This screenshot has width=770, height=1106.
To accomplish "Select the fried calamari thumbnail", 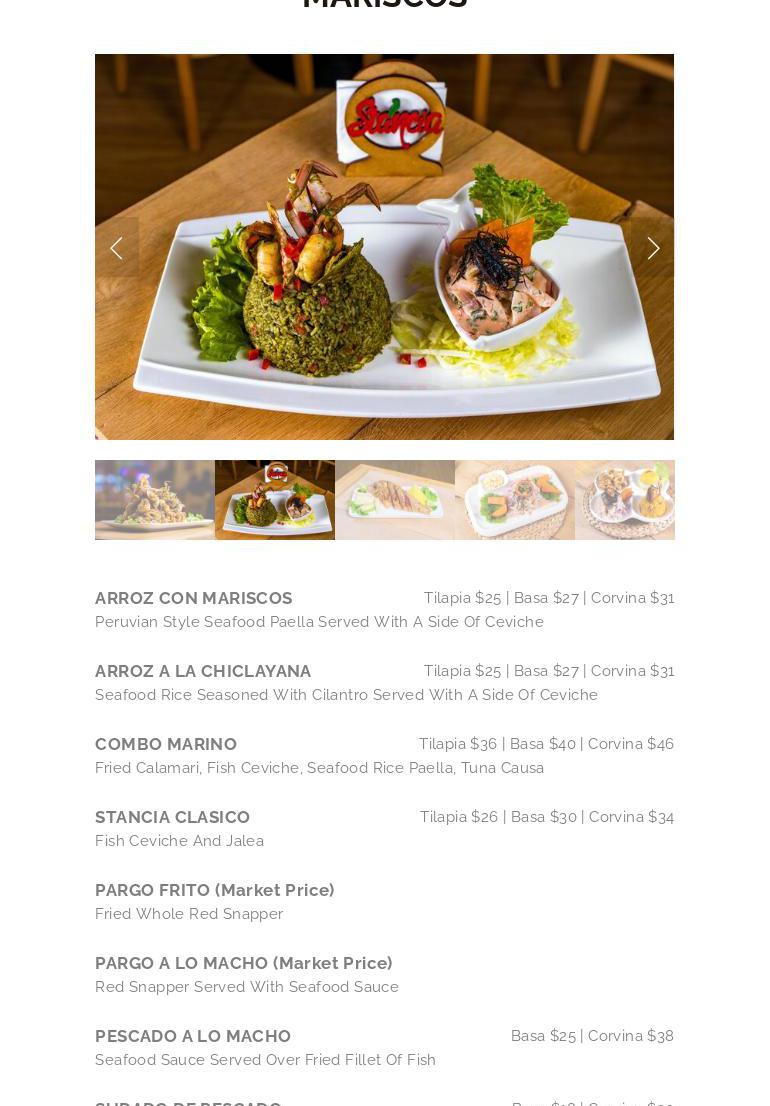I will (155, 500).
